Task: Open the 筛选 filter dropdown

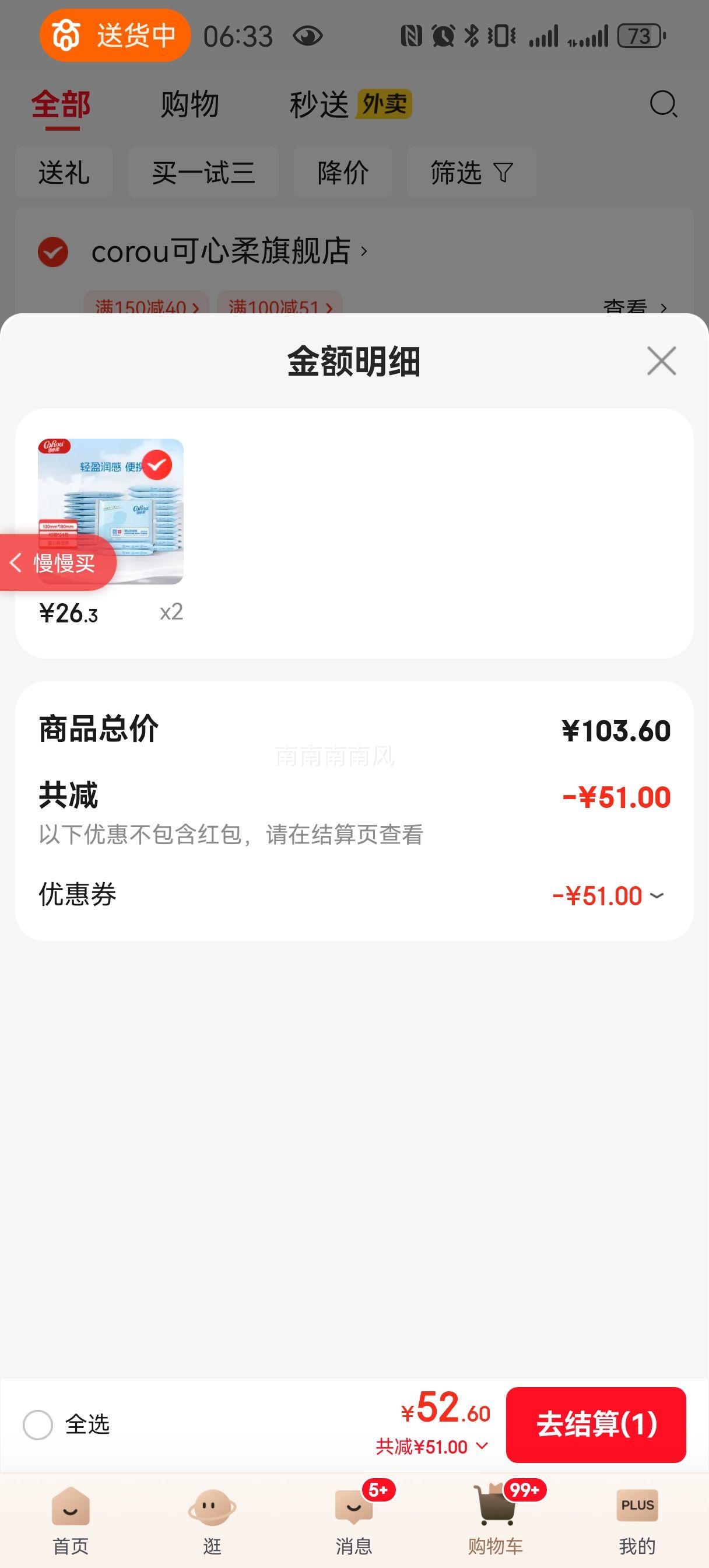Action: [470, 173]
